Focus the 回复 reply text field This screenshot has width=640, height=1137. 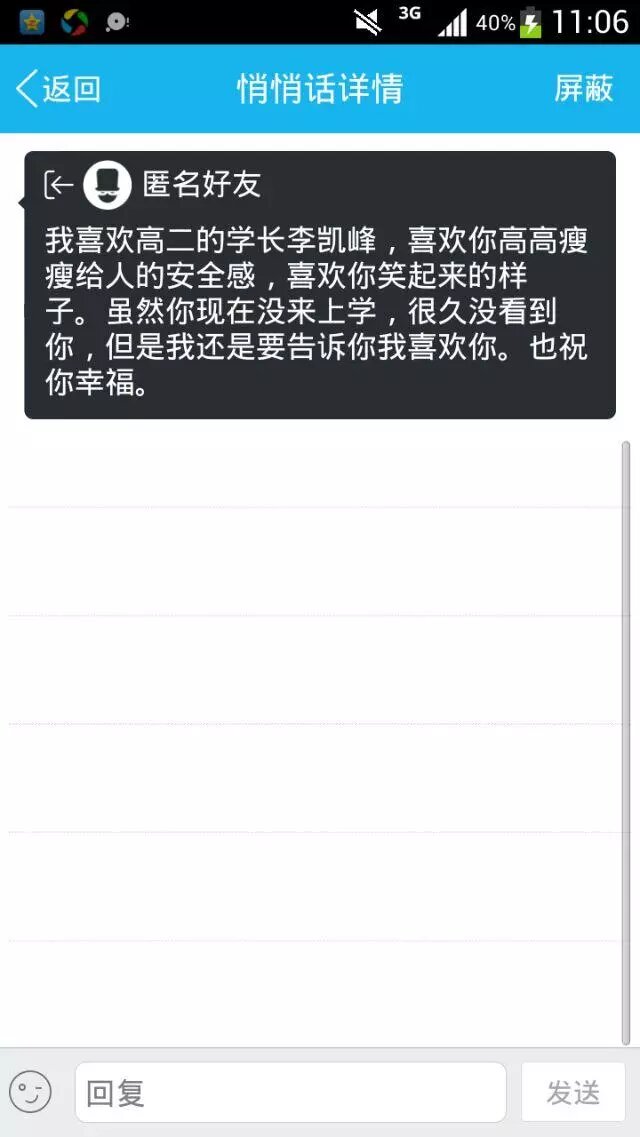click(x=290, y=1092)
